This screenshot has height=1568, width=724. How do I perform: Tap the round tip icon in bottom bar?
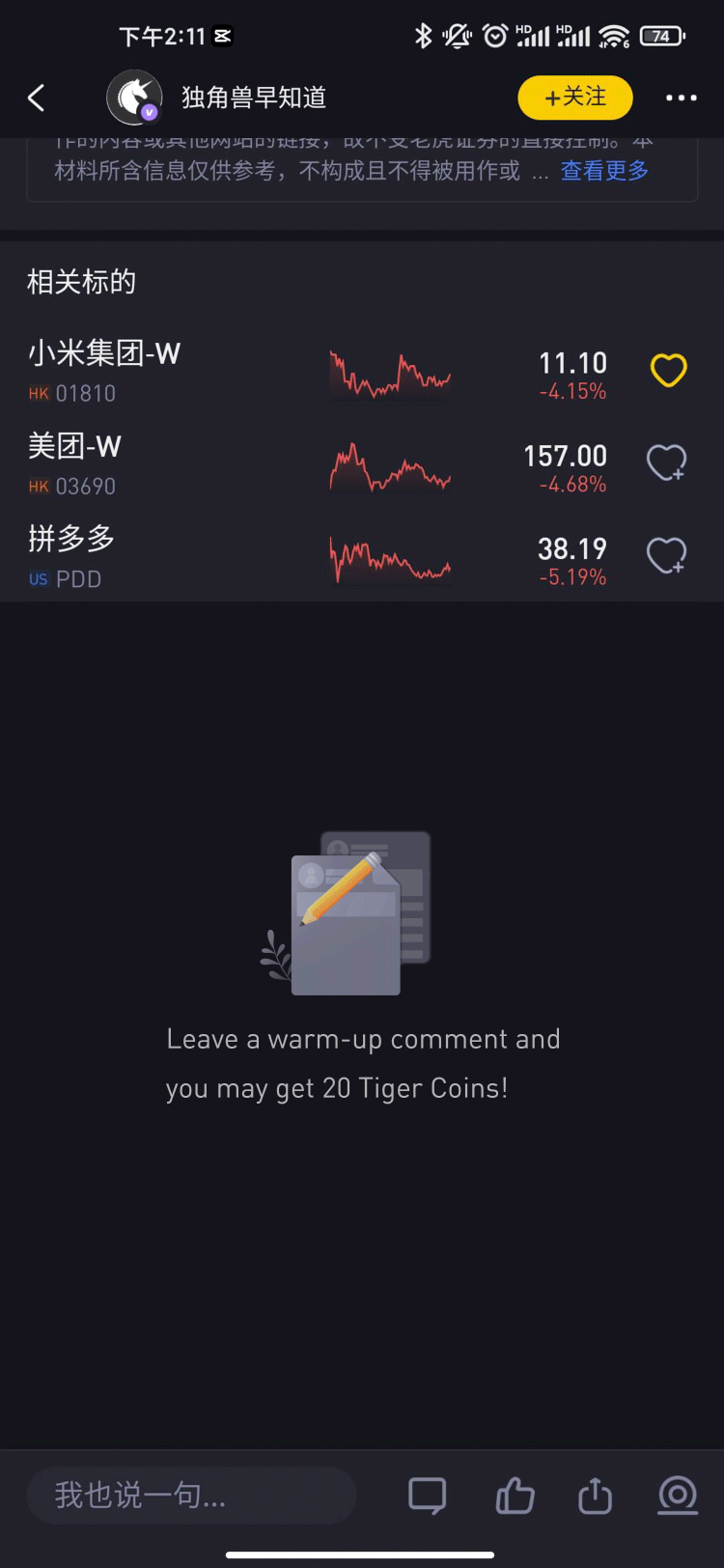[678, 1496]
